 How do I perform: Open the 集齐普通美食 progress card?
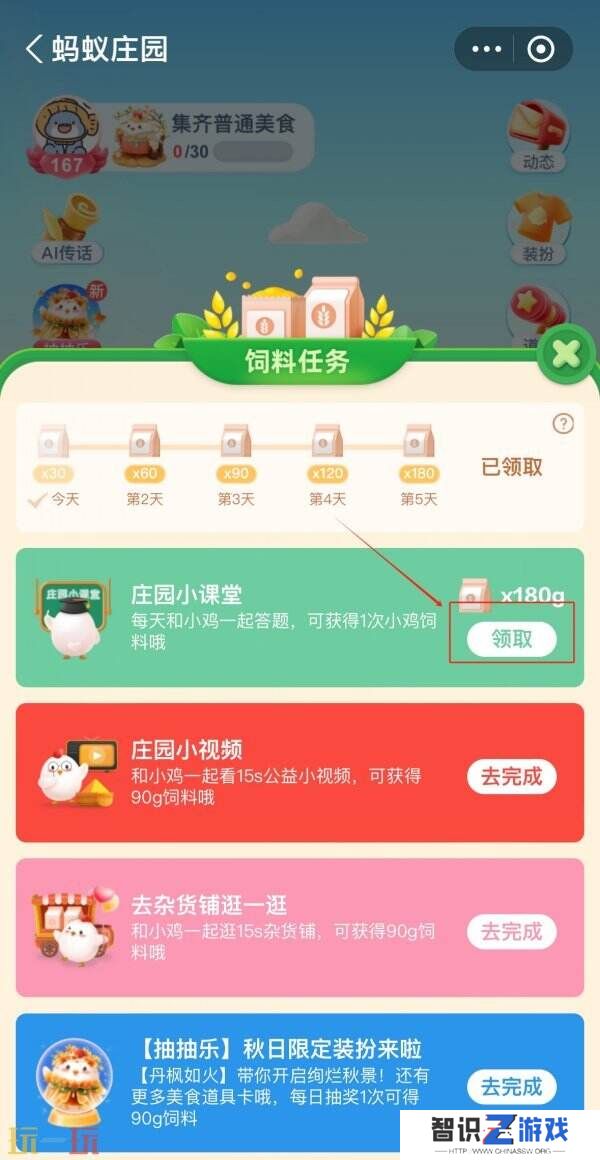tap(212, 137)
